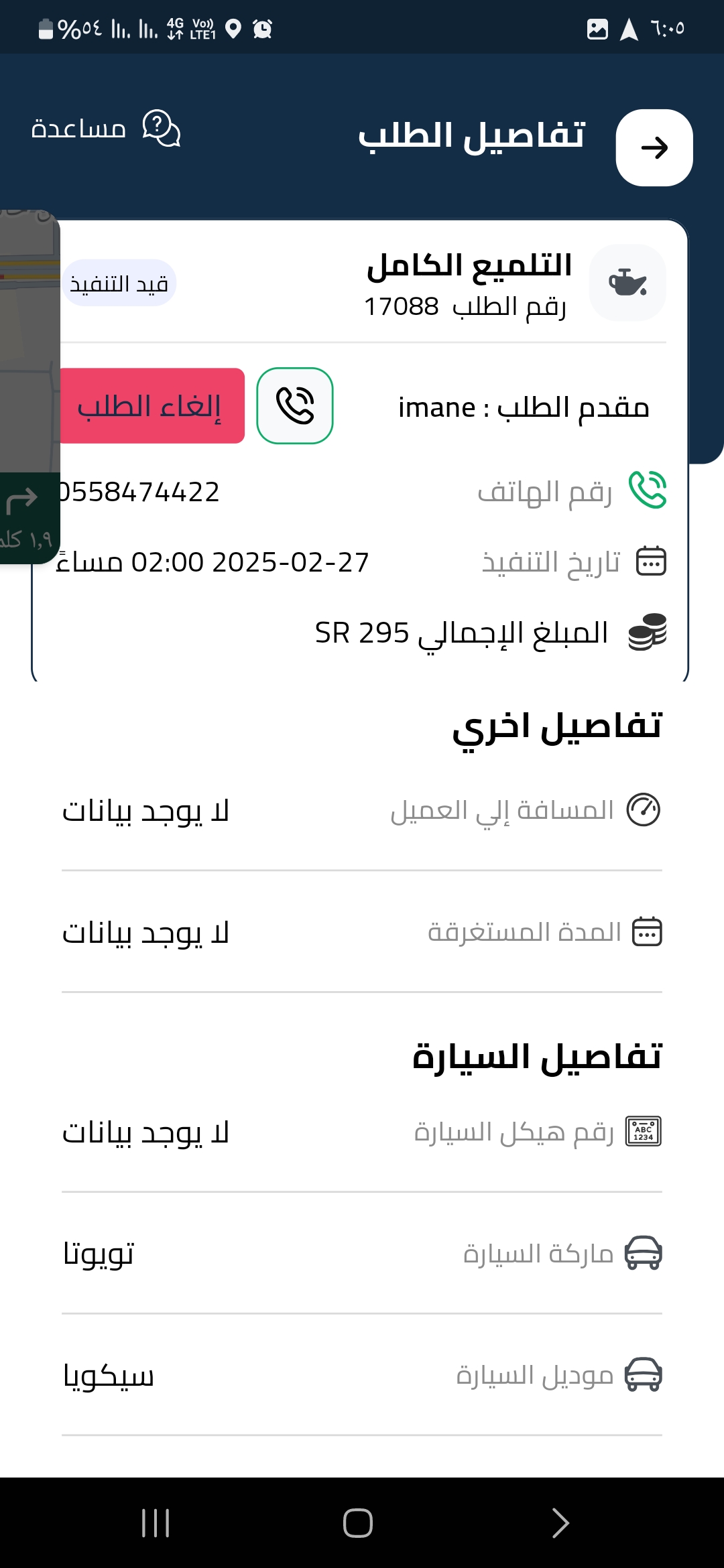Screen dimensions: 724x1568
Task: Open the recent apps view
Action: [156, 1522]
